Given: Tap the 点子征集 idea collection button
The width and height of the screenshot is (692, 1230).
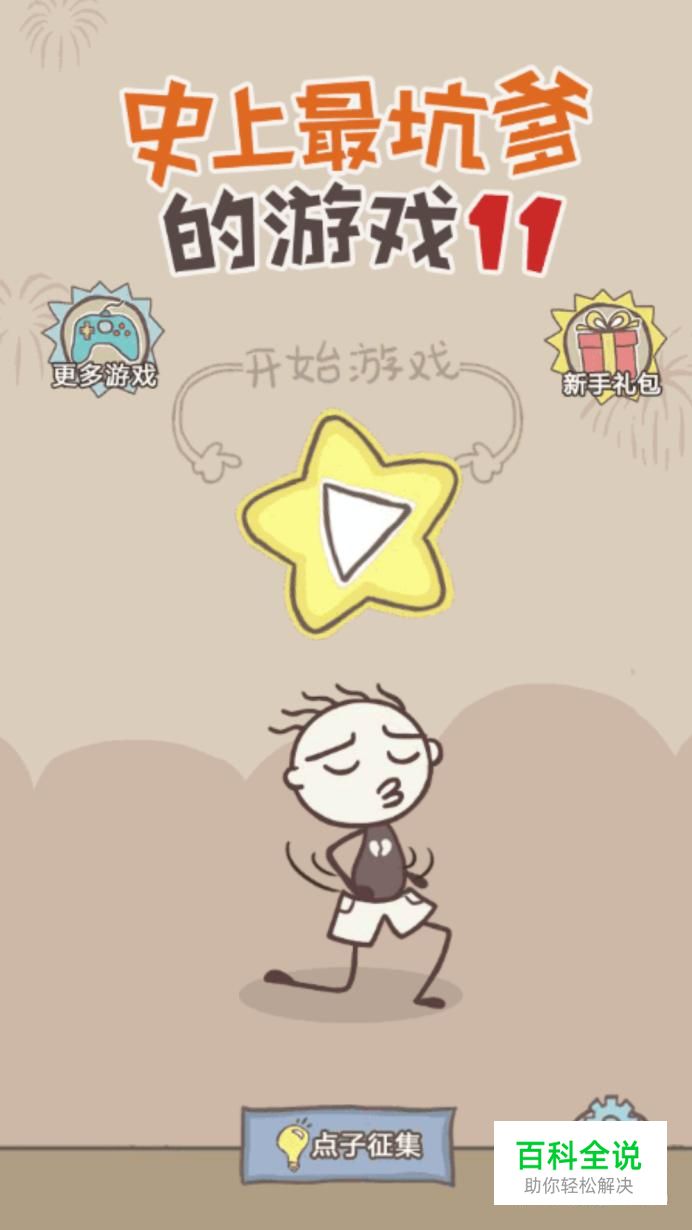Looking at the screenshot, I should point(348,1145).
